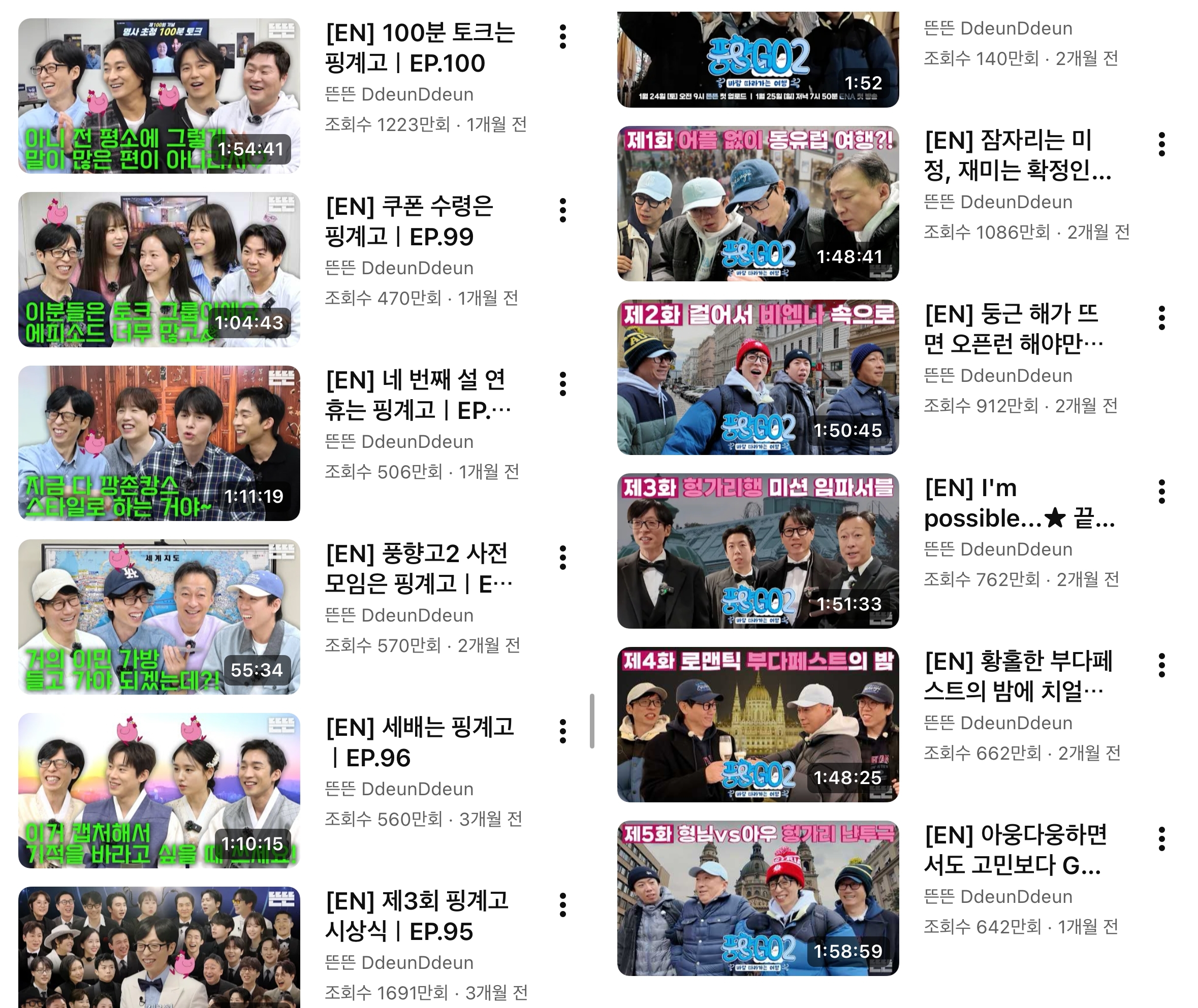The height and width of the screenshot is (1008, 1198).
Task: Open more options for 풍향고2 사전 모임은 핑계고
Action: click(563, 558)
